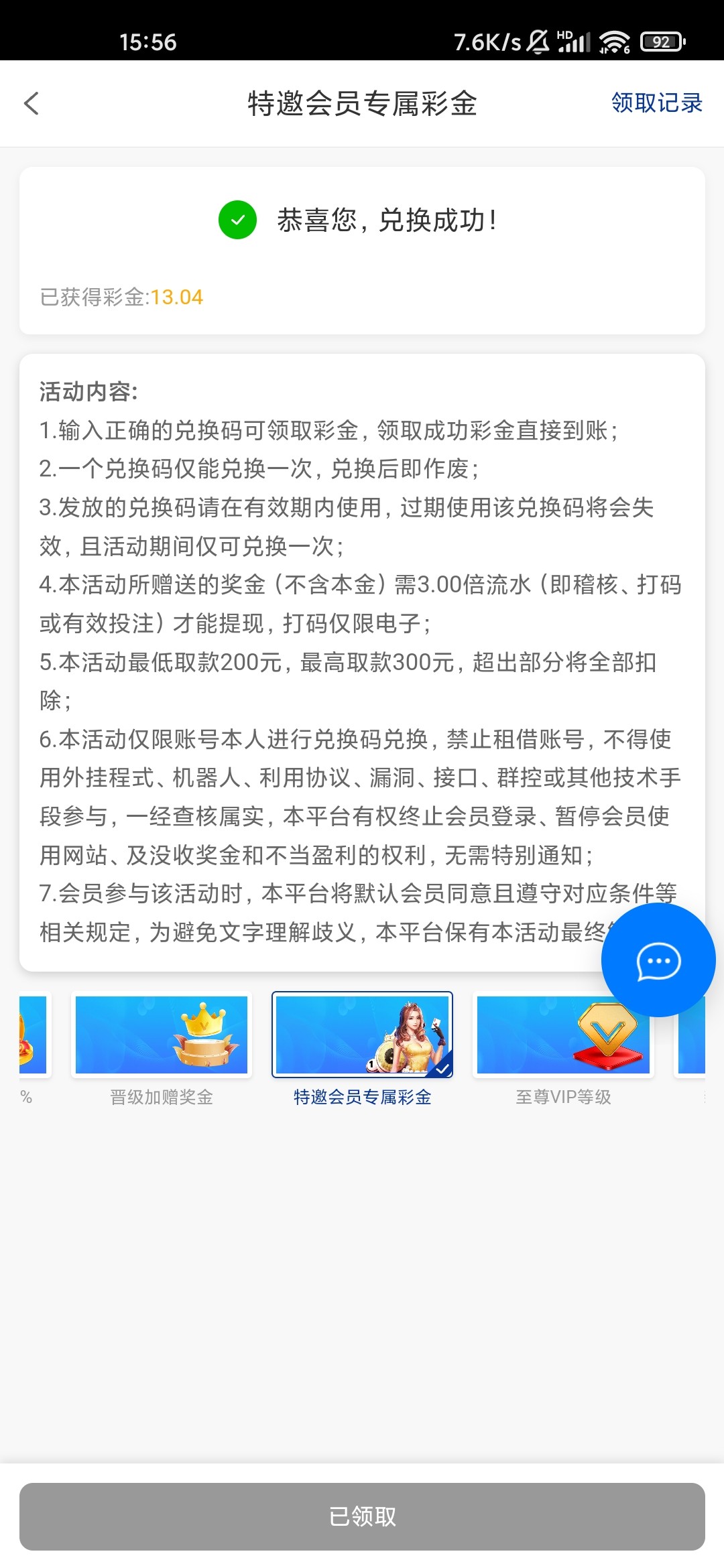Go back using the top-left arrow
The image size is (724, 1568).
[32, 104]
